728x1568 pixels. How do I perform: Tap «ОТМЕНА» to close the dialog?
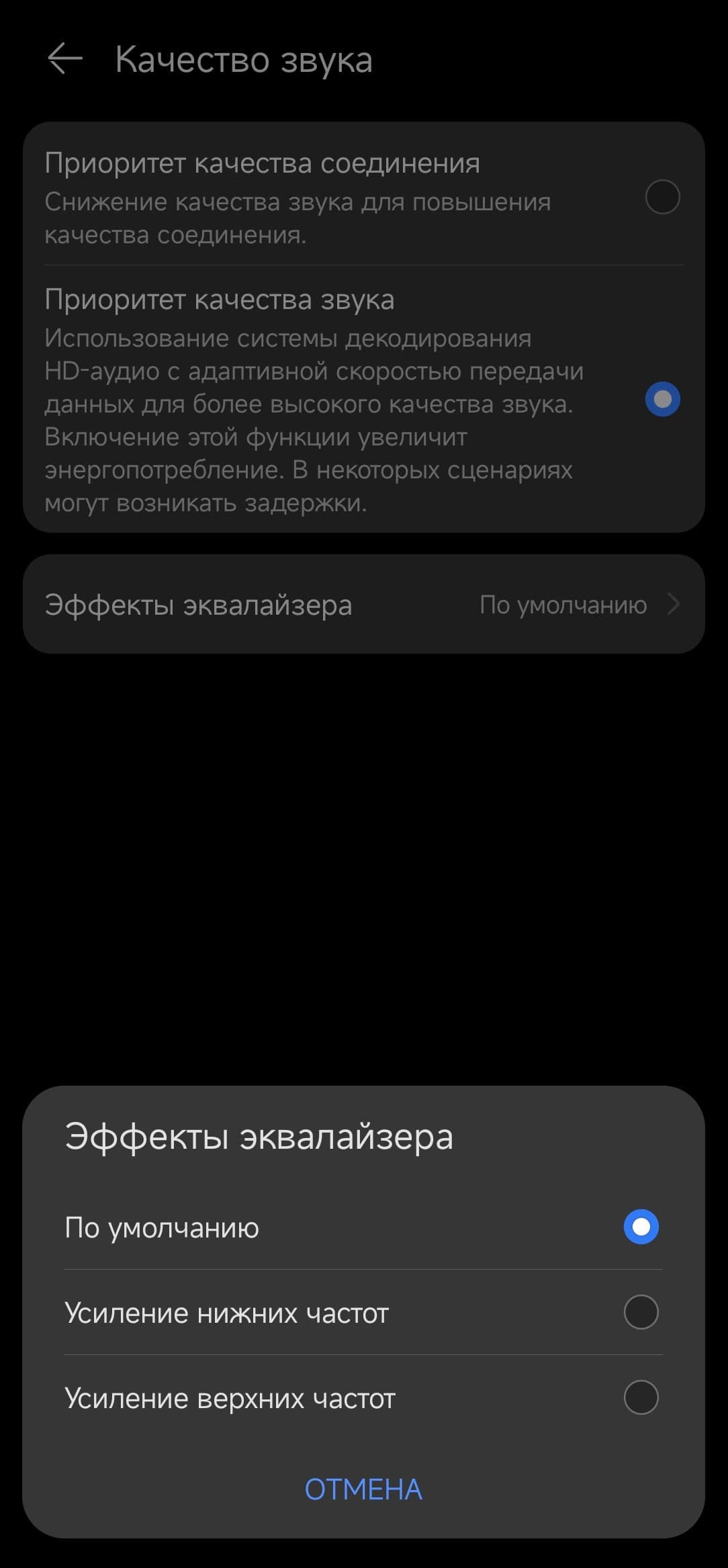(363, 1489)
